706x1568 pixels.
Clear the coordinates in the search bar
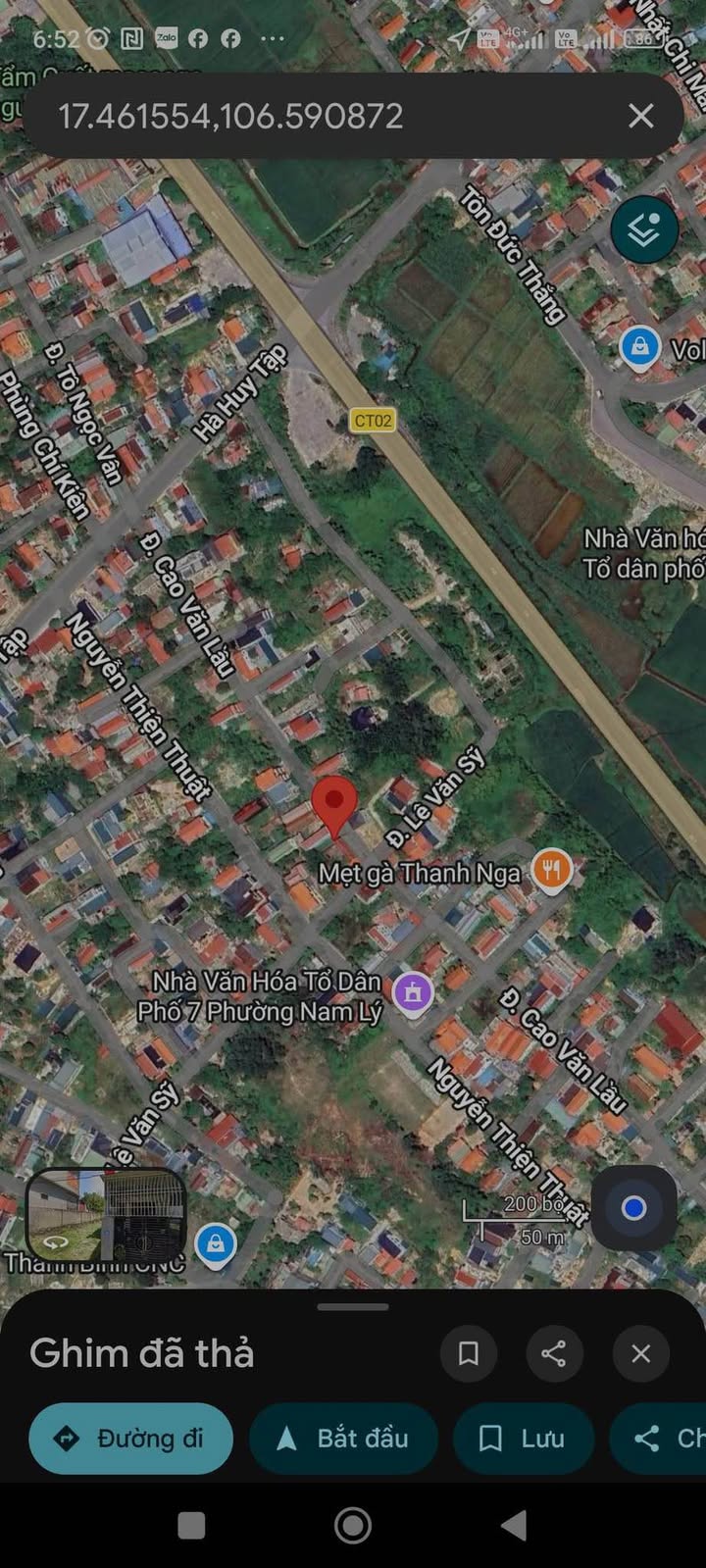tap(640, 116)
